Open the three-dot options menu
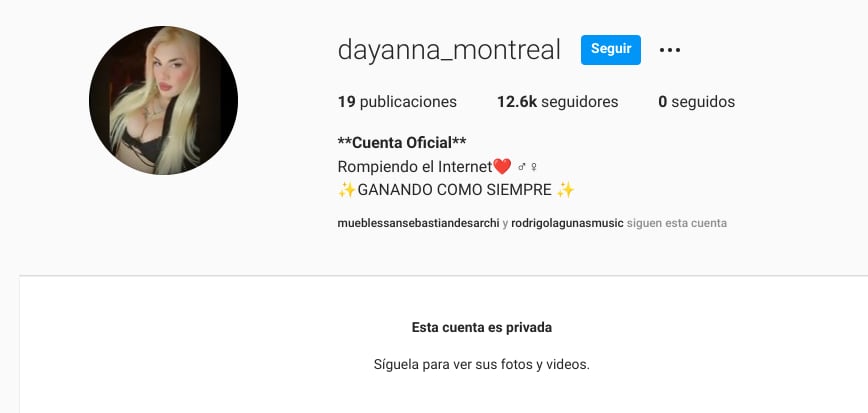The height and width of the screenshot is (413, 868). tap(670, 50)
